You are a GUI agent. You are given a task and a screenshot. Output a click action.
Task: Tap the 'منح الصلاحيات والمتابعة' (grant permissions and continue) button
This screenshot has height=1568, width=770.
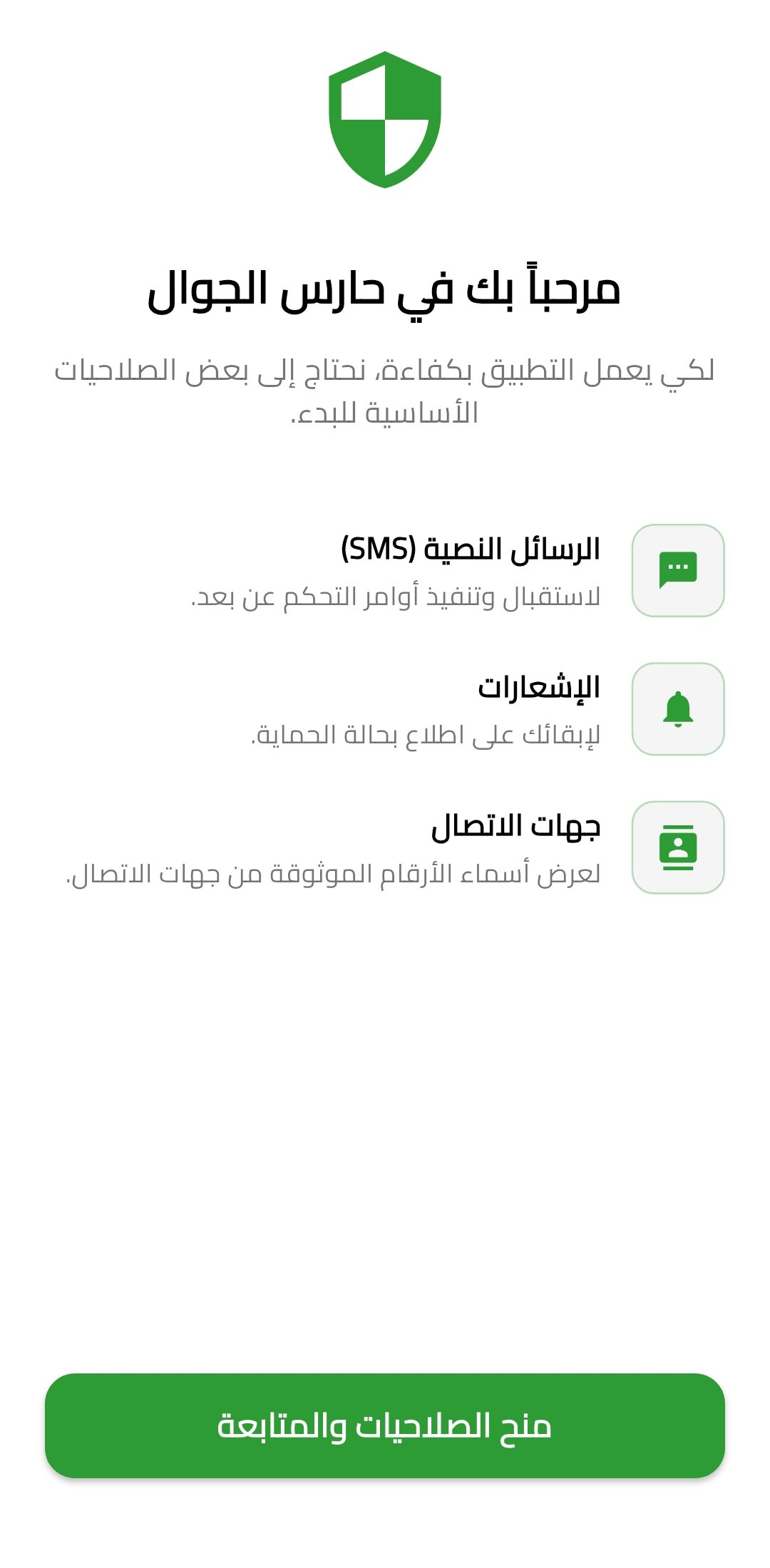point(385,1426)
